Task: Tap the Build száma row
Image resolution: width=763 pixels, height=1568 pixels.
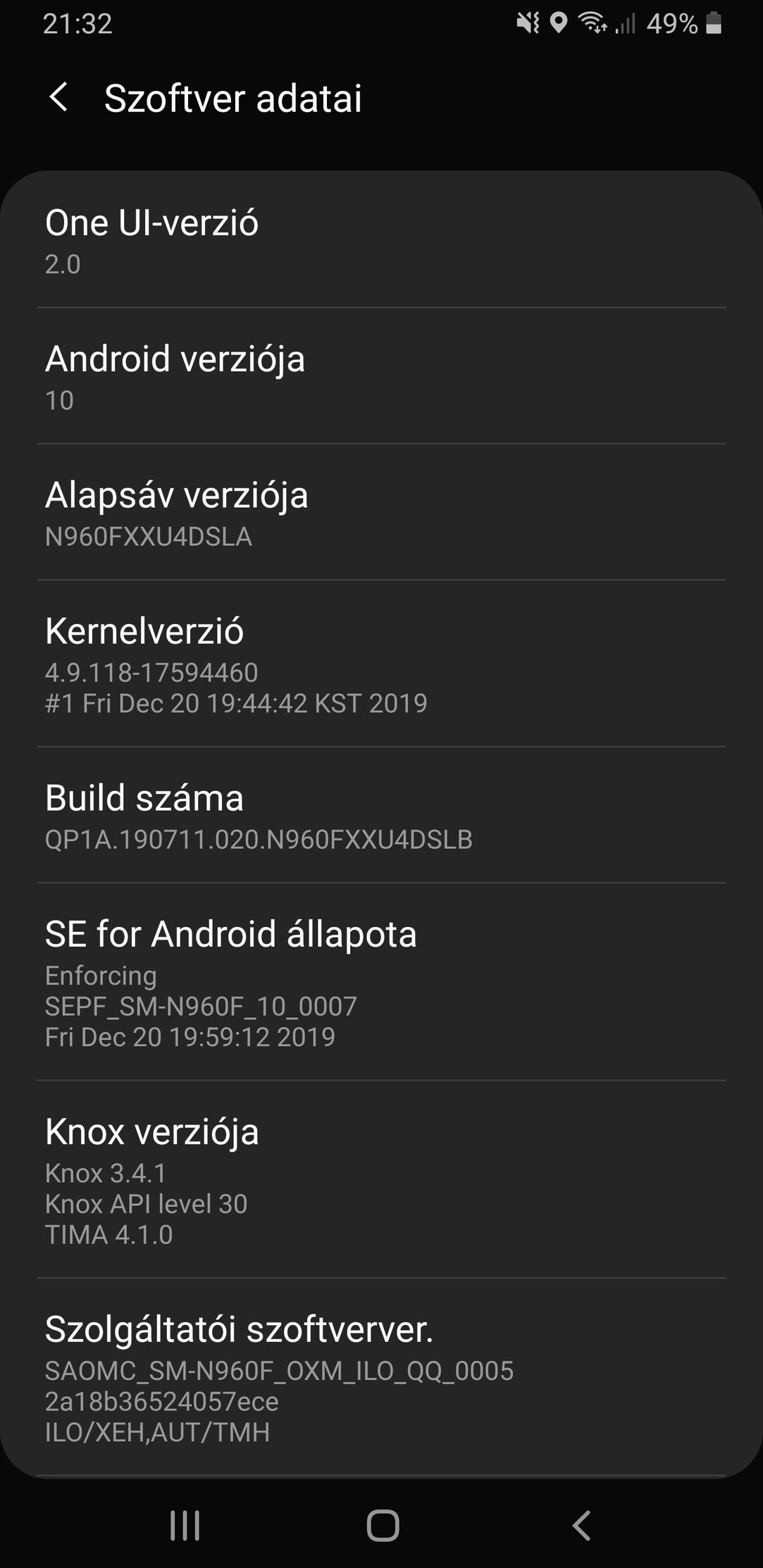Action: coord(381,815)
